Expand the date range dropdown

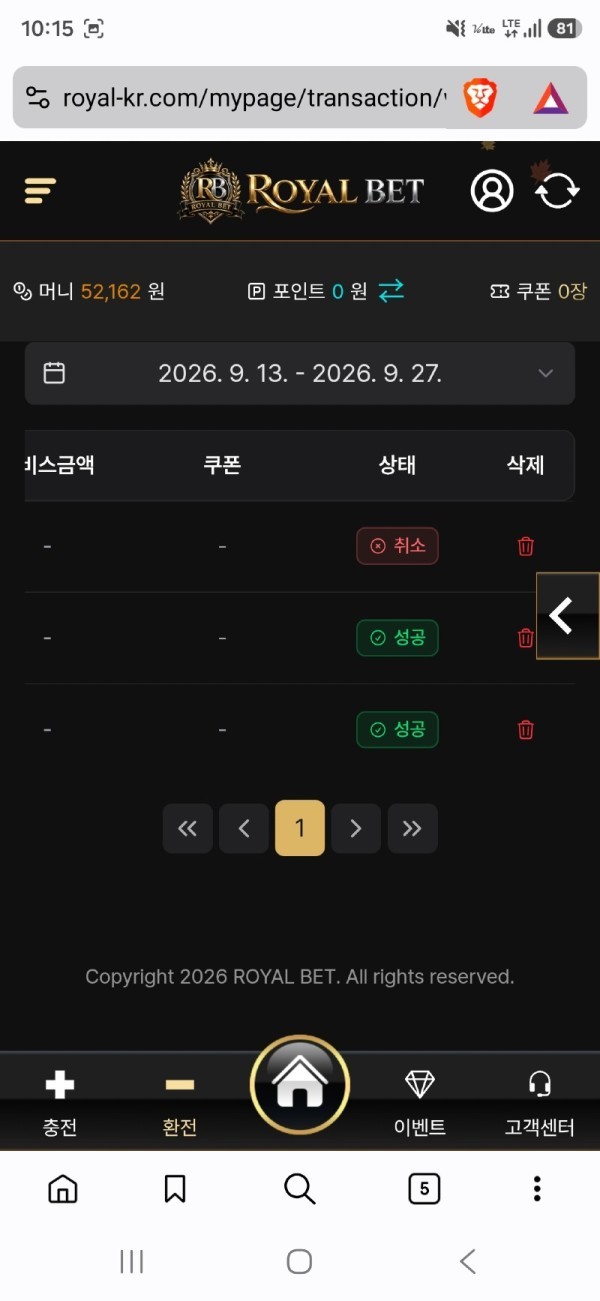coord(300,373)
